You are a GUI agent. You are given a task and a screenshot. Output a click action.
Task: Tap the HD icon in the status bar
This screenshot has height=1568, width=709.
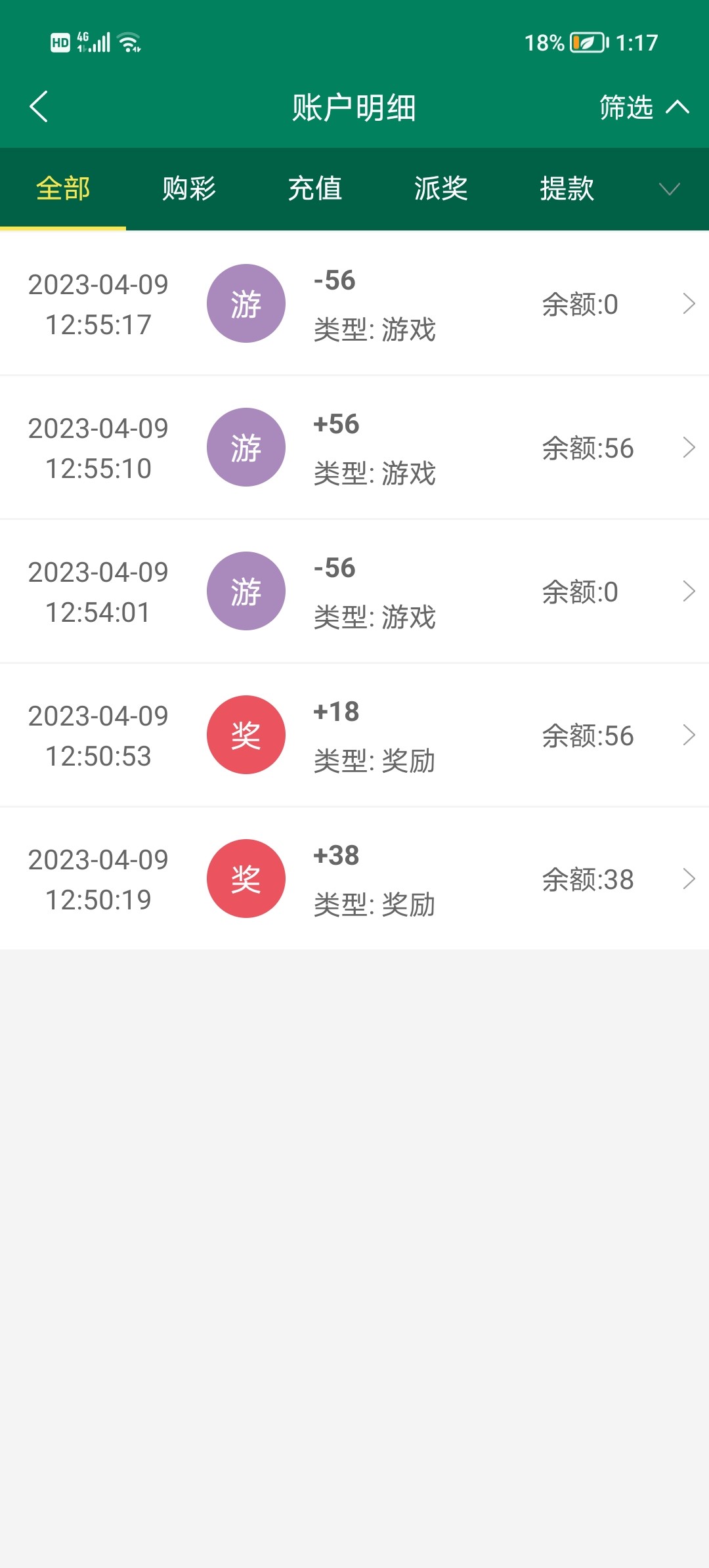click(x=61, y=41)
